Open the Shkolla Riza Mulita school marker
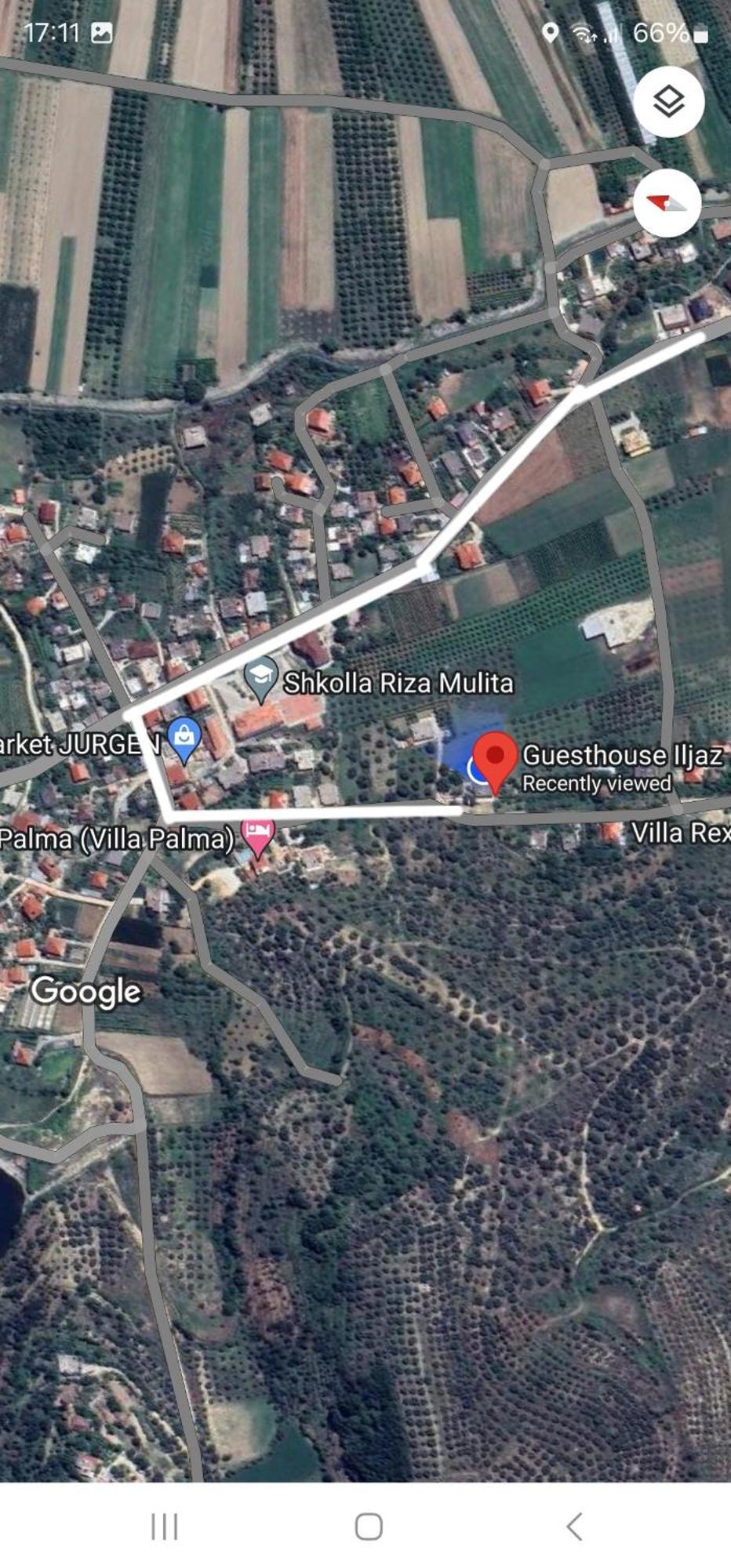Viewport: 731px width, 1568px height. (261, 677)
